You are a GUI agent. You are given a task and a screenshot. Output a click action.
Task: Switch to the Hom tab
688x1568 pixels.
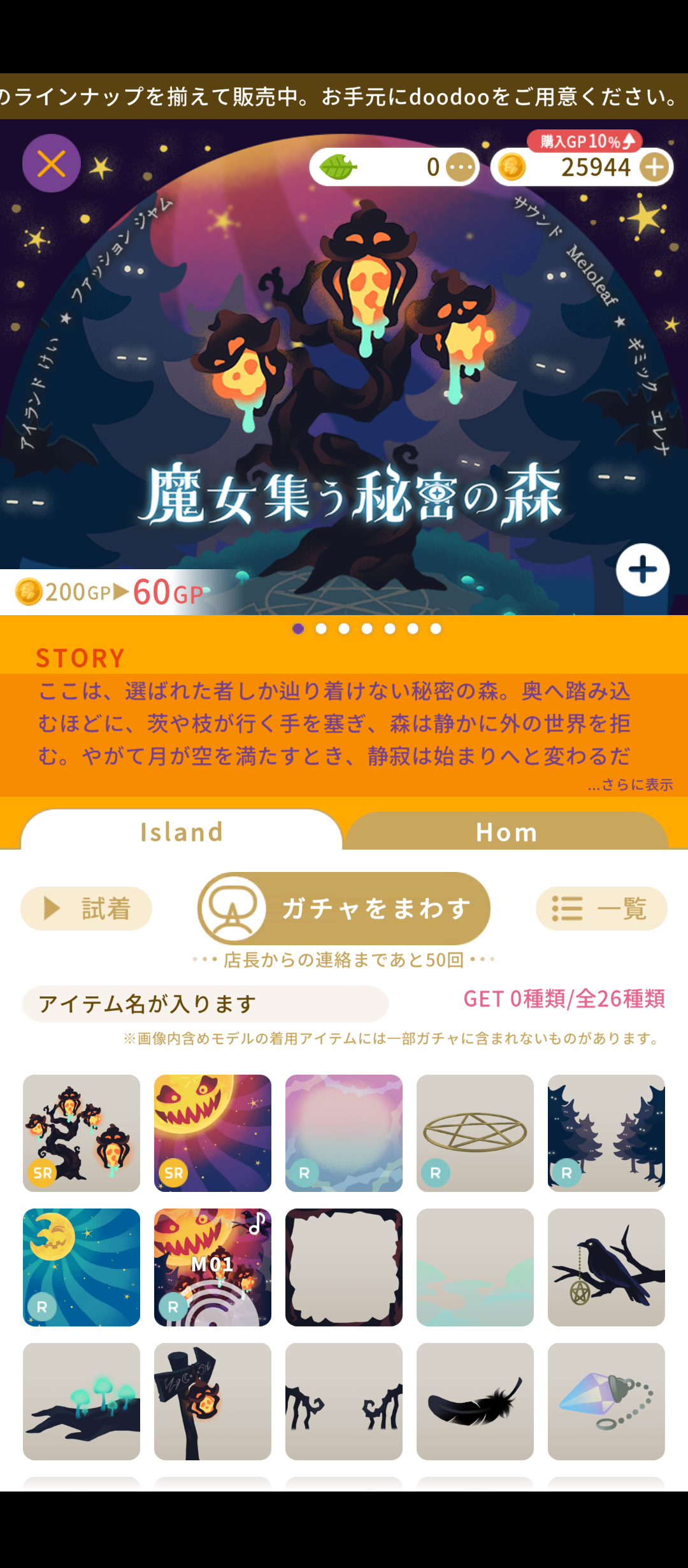[x=506, y=832]
